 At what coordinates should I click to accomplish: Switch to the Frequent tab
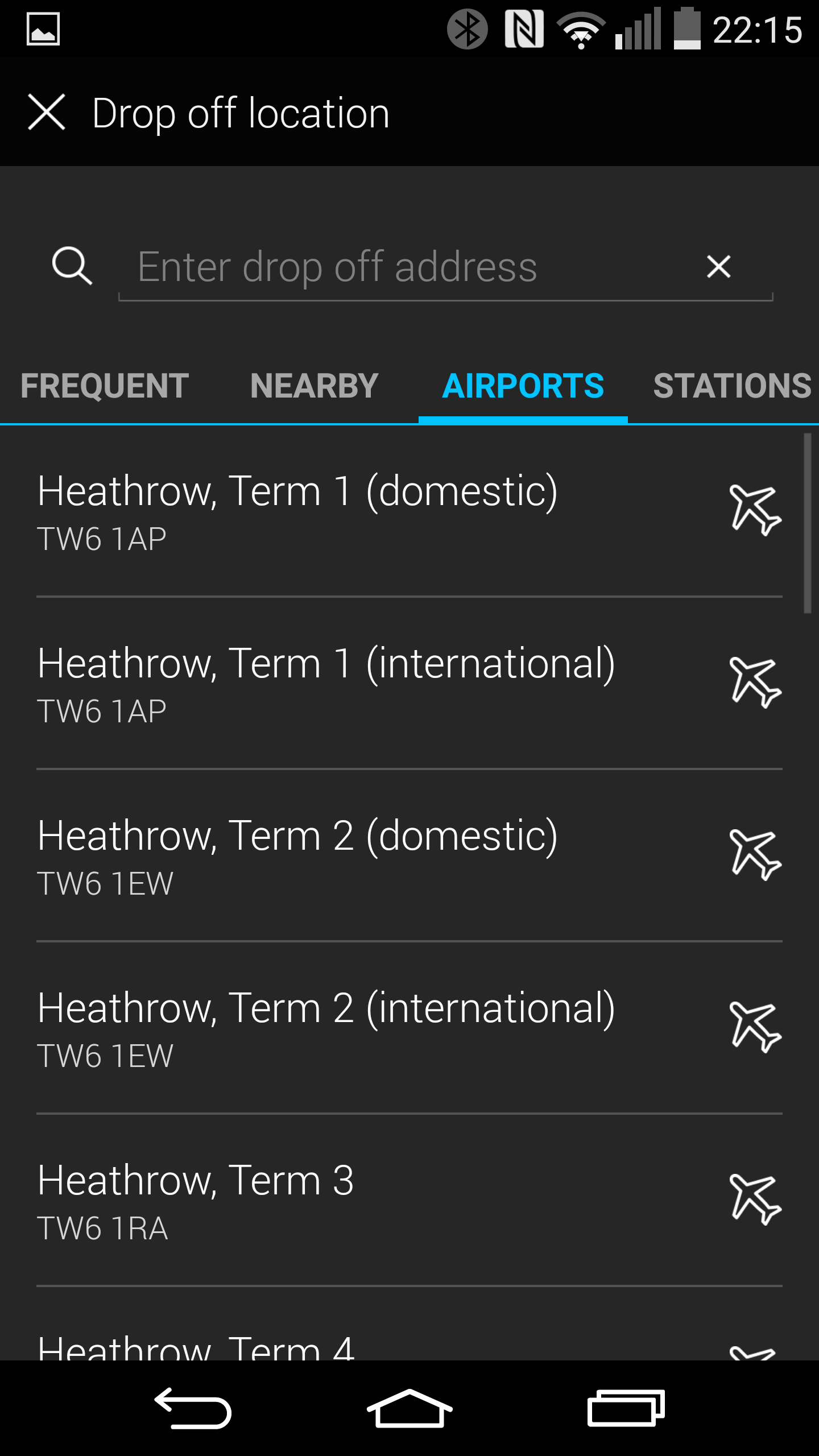[105, 386]
